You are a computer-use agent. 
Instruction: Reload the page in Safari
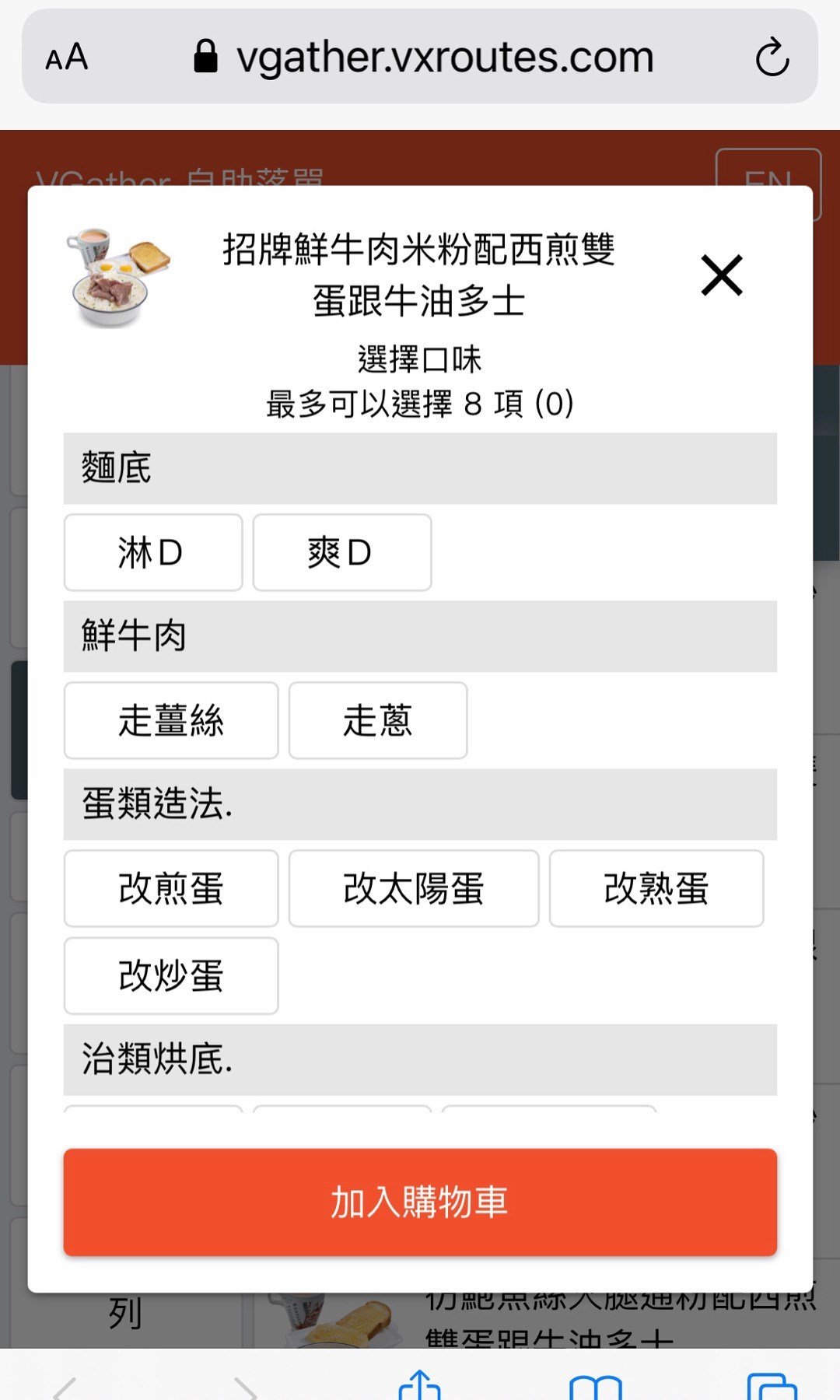pos(772,57)
